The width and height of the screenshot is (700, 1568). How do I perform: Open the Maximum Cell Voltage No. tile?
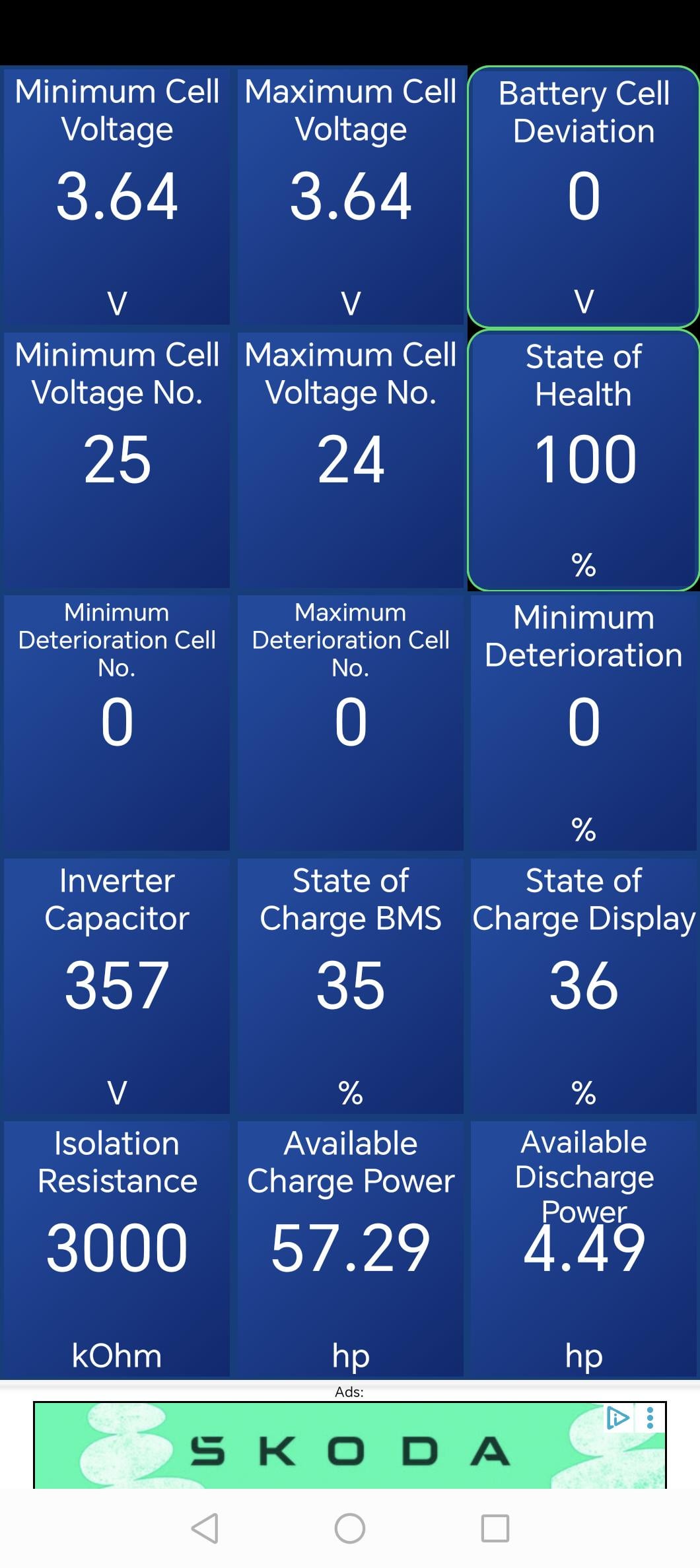(x=351, y=459)
